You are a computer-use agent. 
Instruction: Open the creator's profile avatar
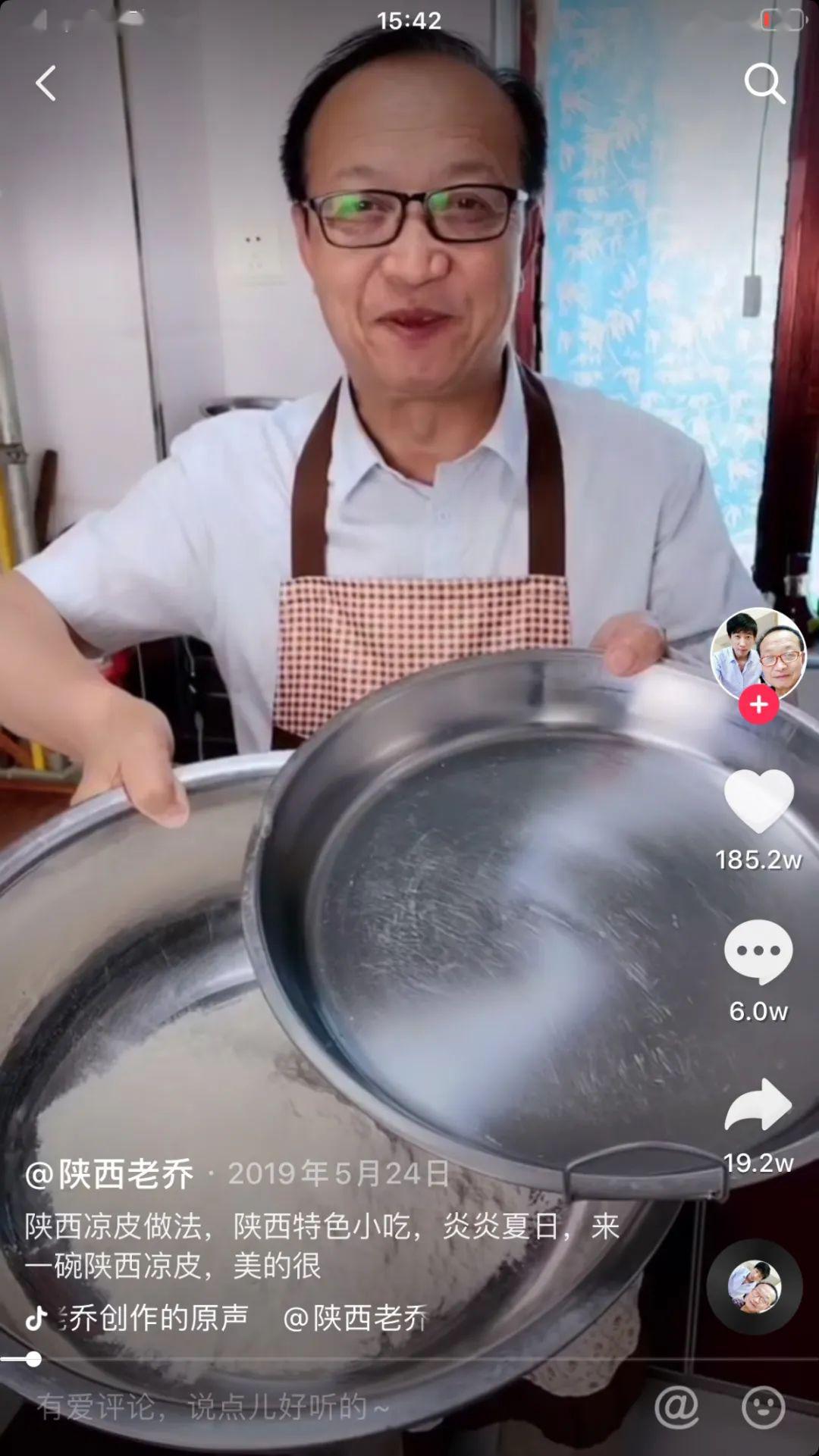tap(758, 654)
